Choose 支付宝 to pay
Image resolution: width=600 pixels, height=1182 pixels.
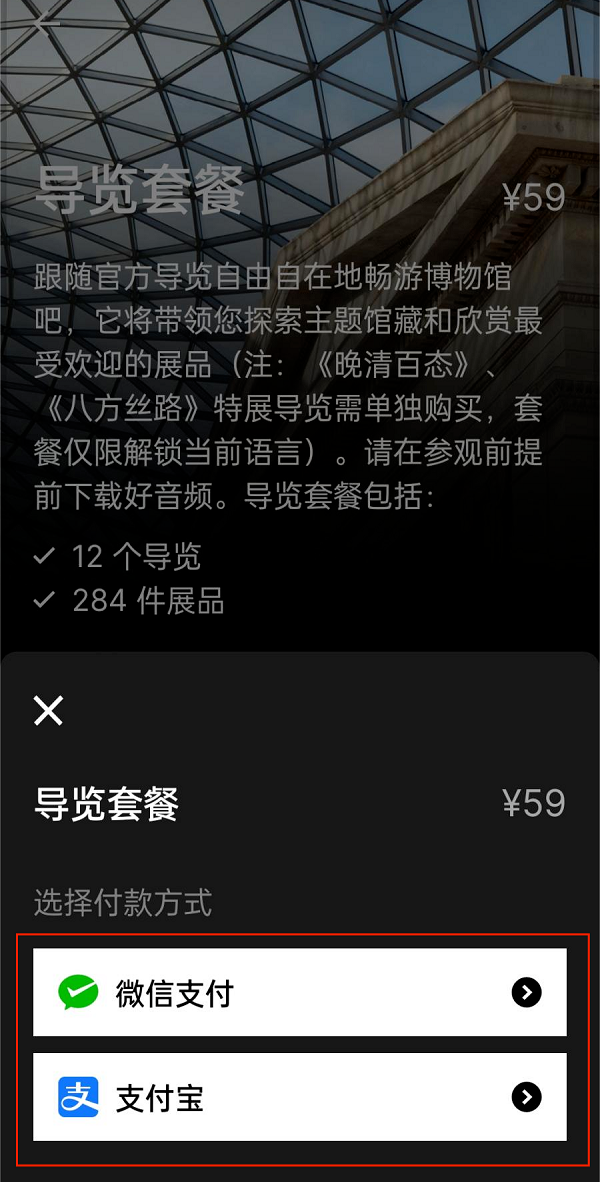[x=299, y=1097]
